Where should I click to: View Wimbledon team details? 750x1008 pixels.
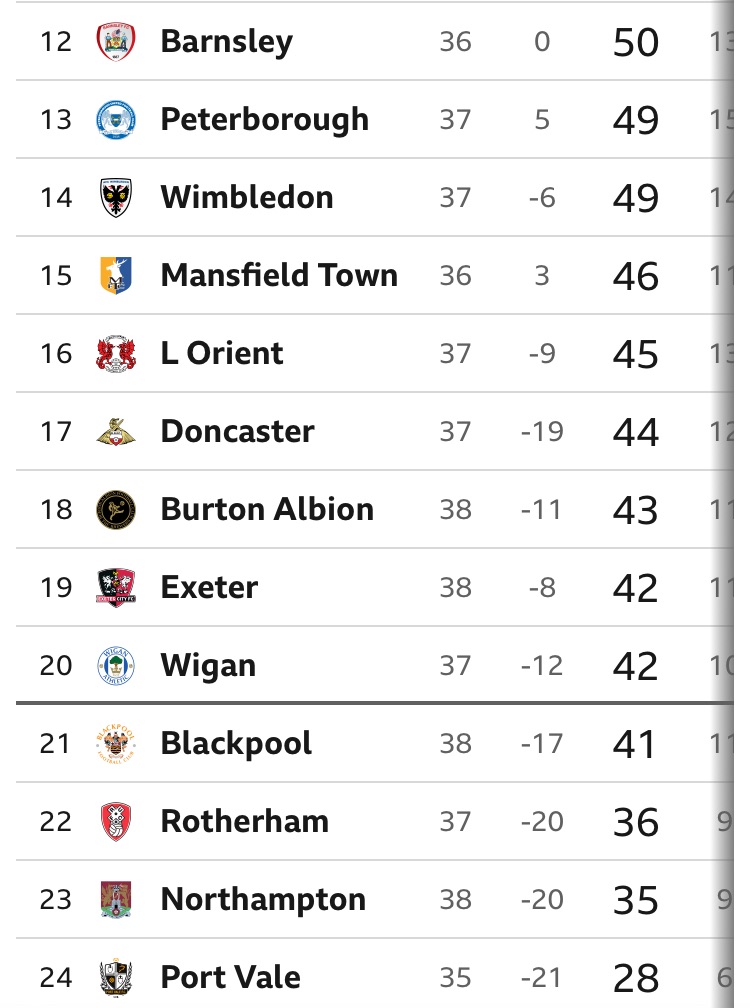coord(246,197)
